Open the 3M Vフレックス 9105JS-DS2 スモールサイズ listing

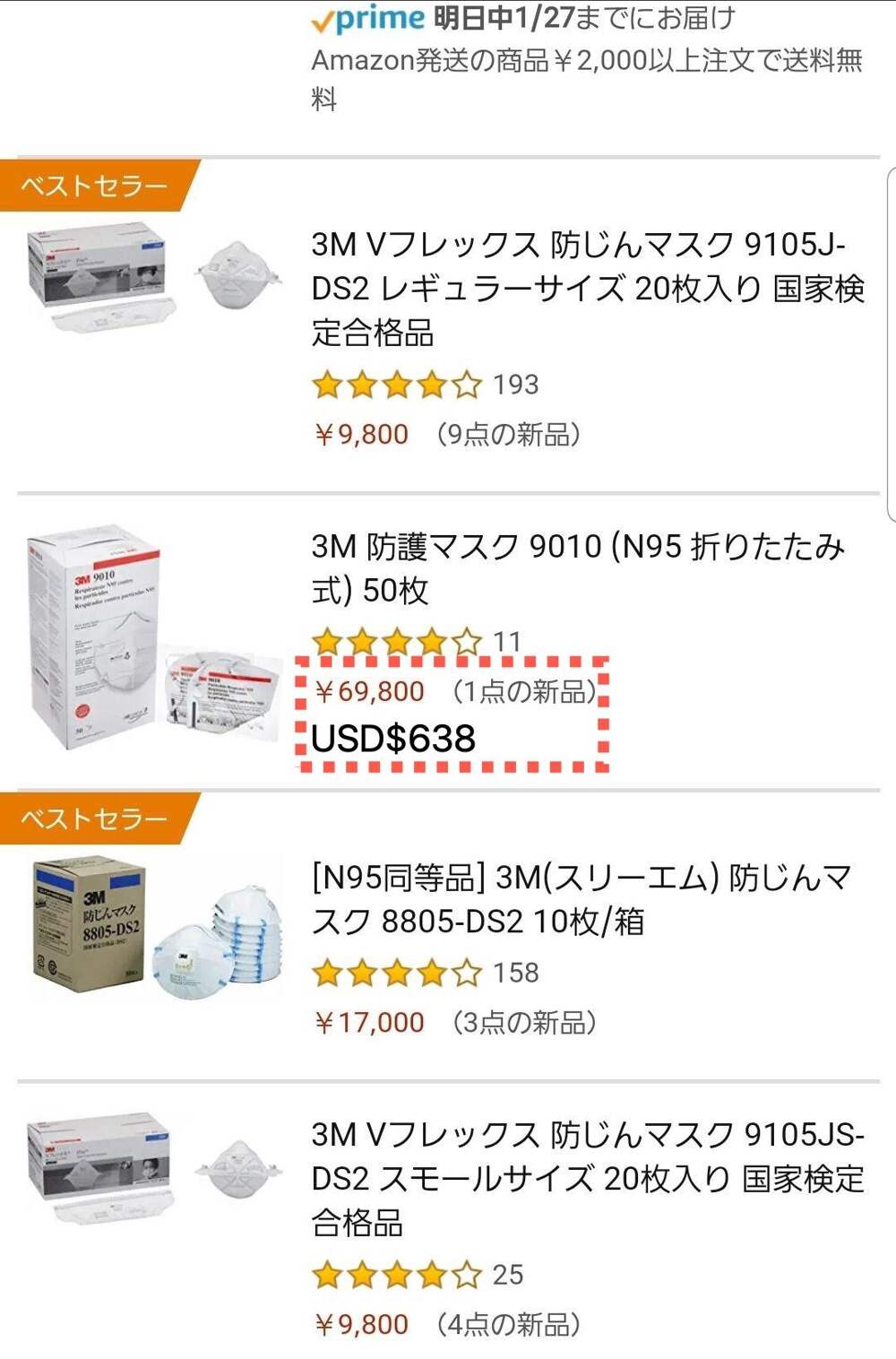tap(587, 1178)
